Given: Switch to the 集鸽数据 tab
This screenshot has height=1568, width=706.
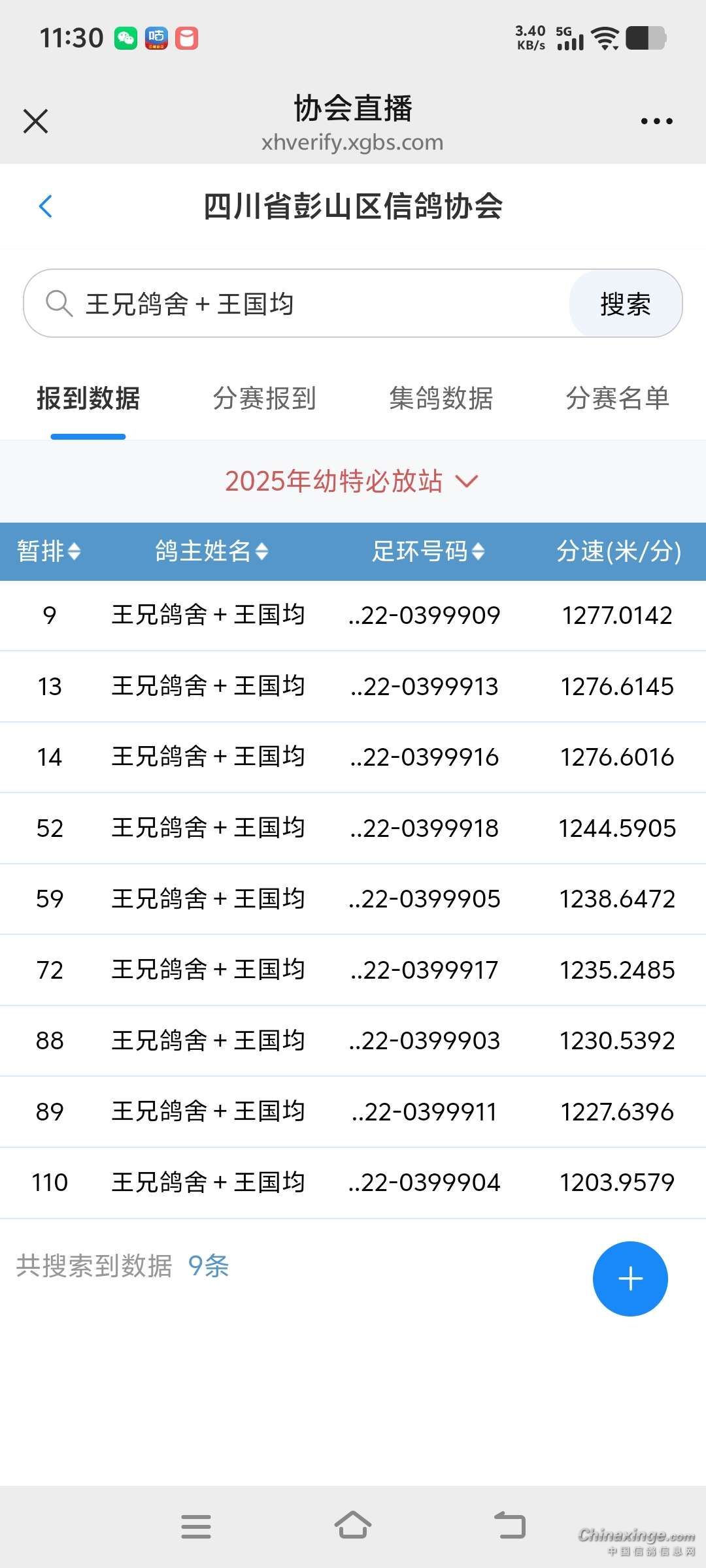Looking at the screenshot, I should click(441, 398).
